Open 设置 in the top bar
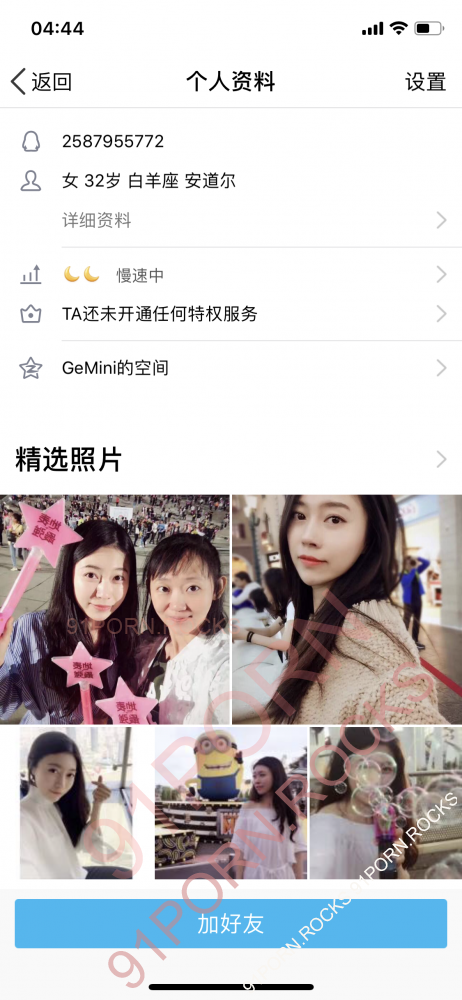The width and height of the screenshot is (462, 1000). tap(425, 82)
